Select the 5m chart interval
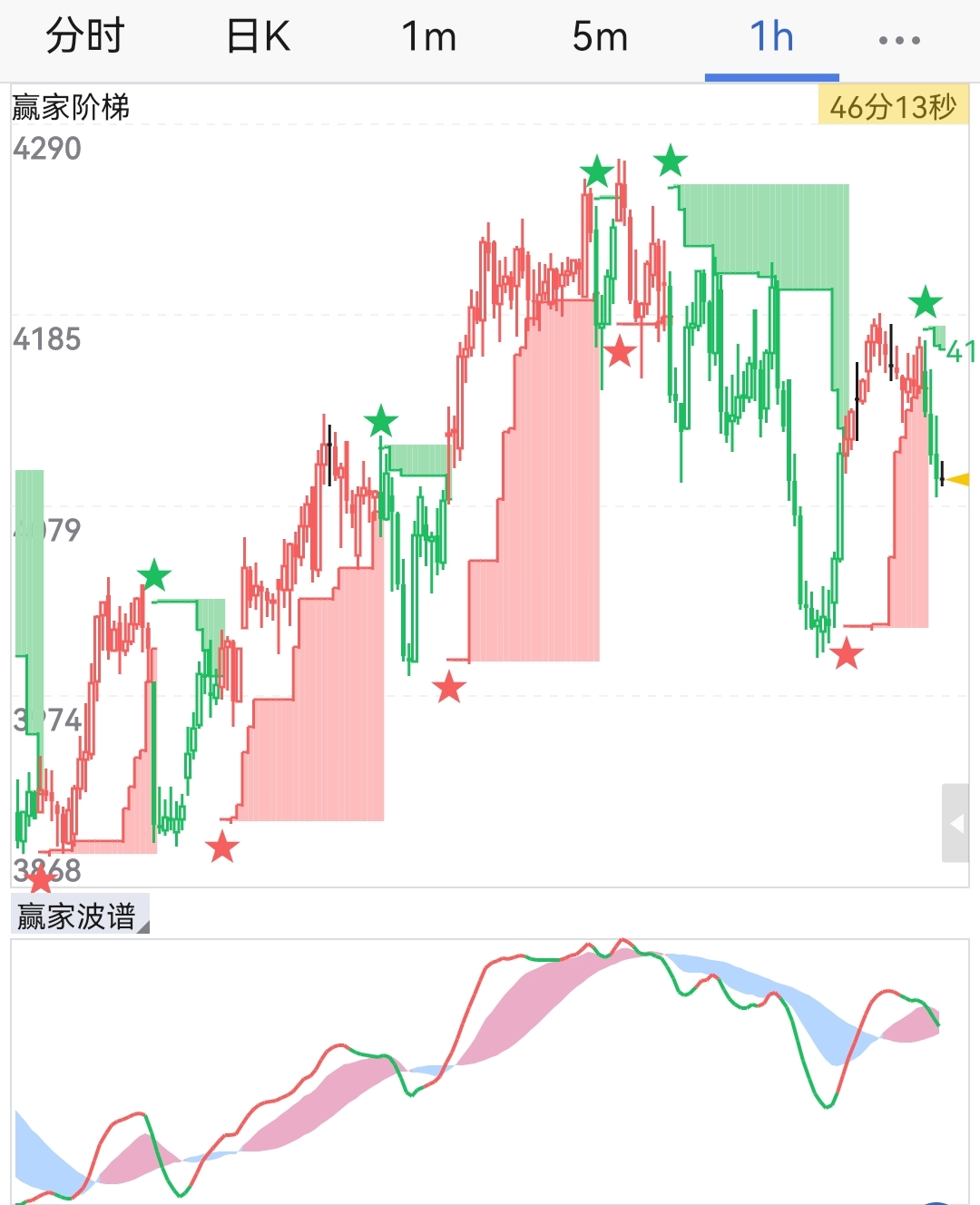980x1205 pixels. (x=600, y=38)
